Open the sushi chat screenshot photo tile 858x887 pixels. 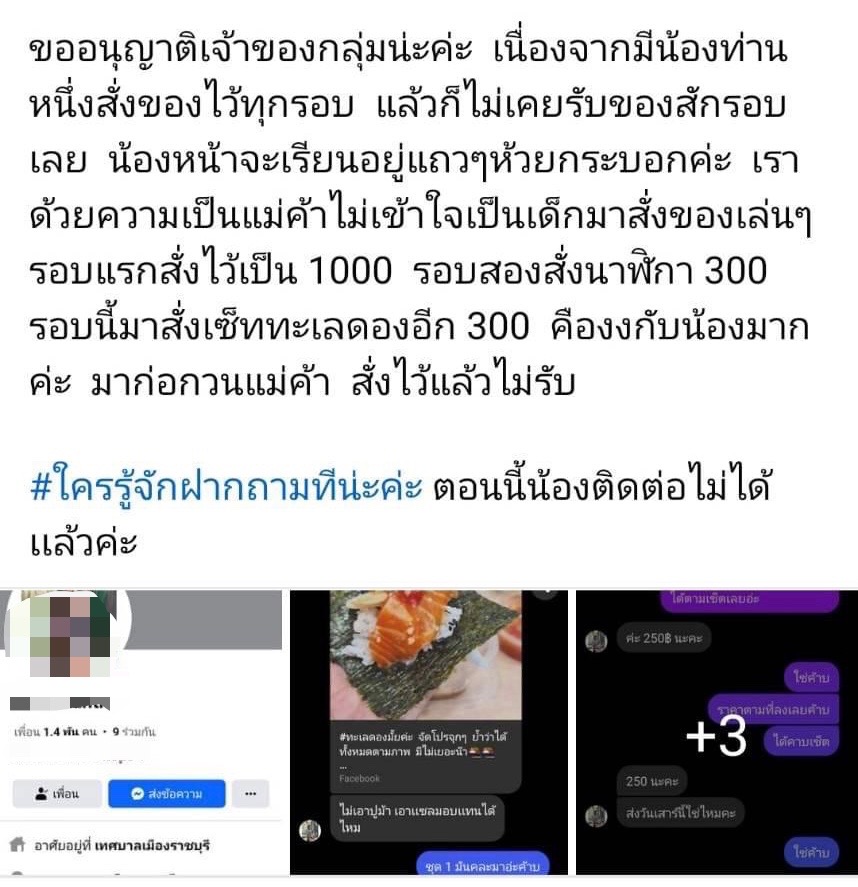(x=428, y=735)
